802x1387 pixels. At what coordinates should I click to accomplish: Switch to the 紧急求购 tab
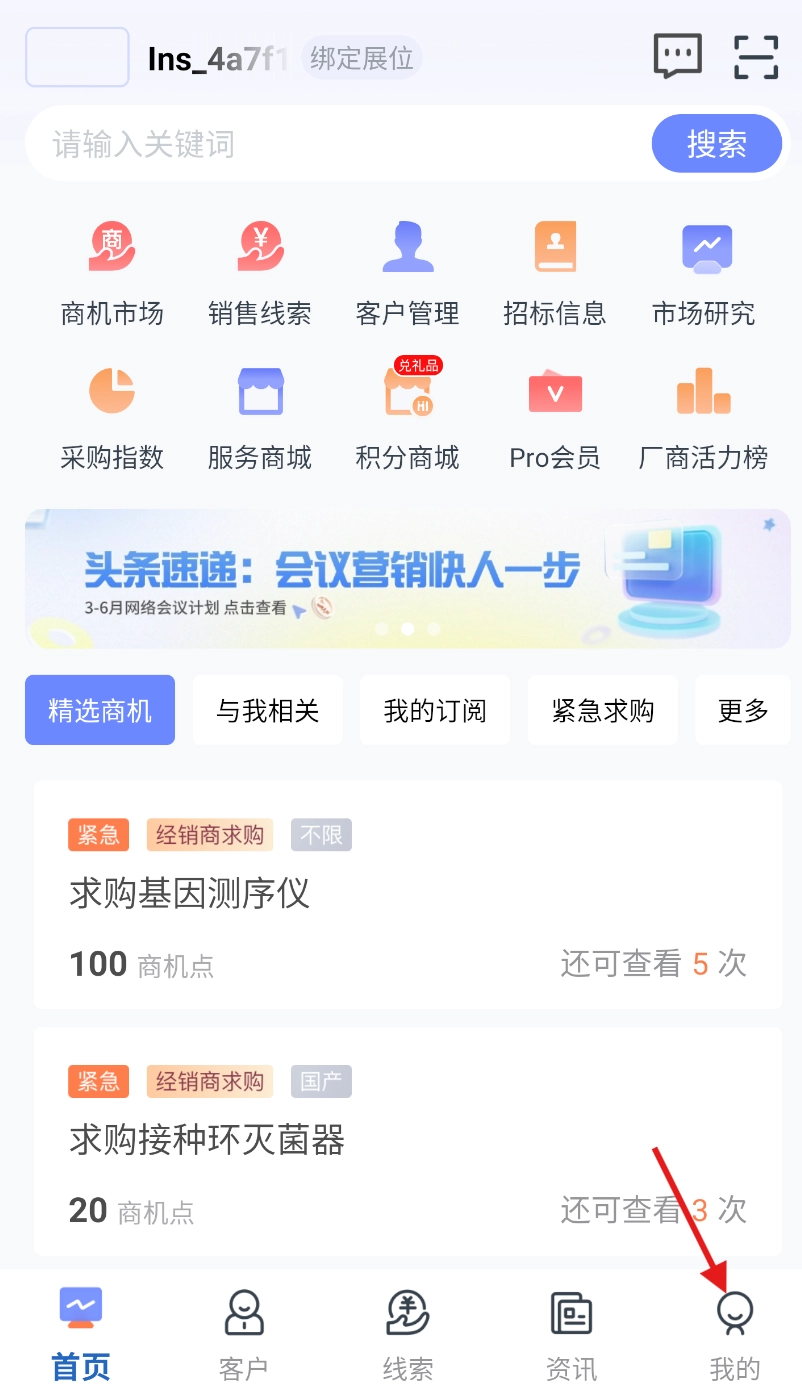pos(603,710)
